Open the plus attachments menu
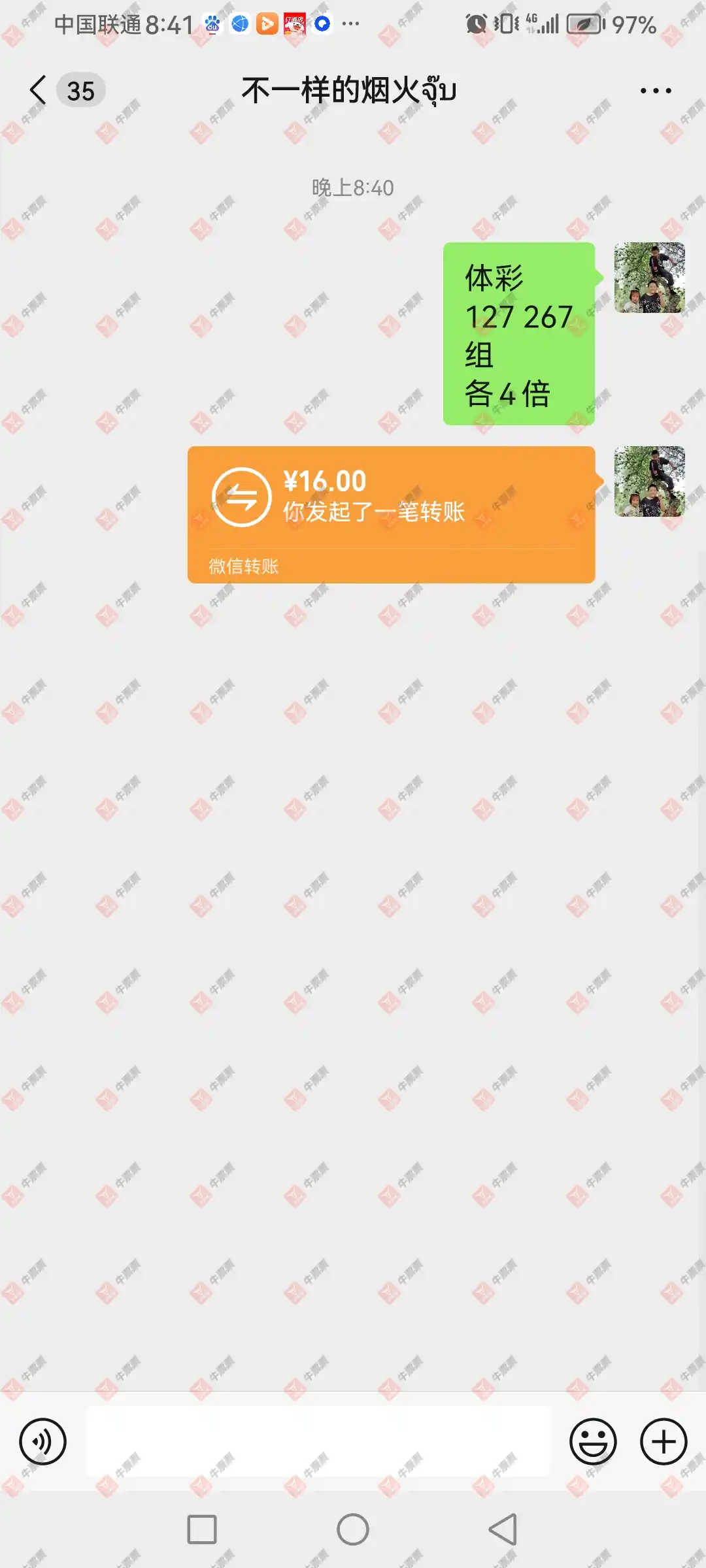The width and height of the screenshot is (706, 1568). [664, 1441]
